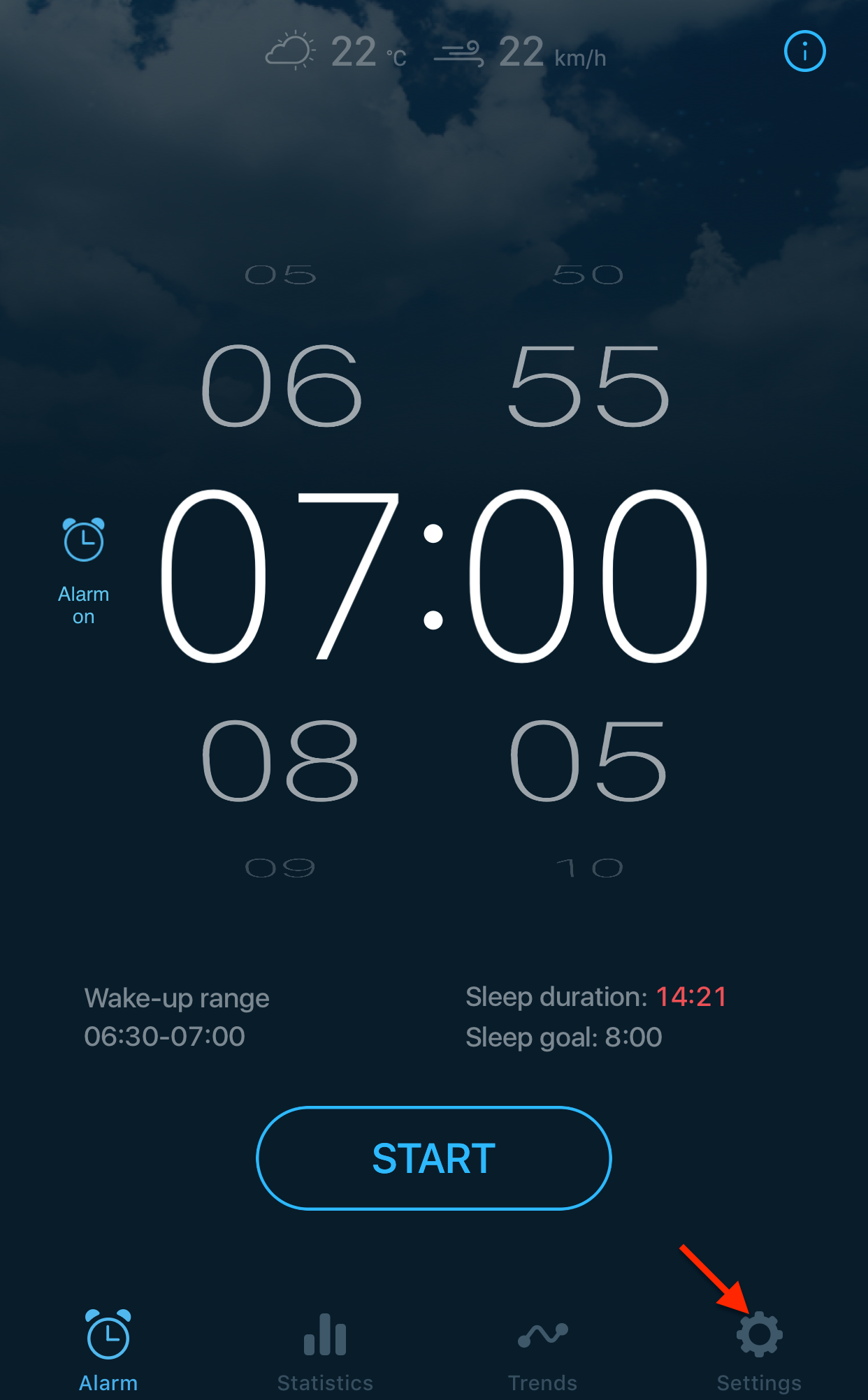This screenshot has height=1400, width=868.
Task: Click the Statistics bar chart icon
Action: click(x=324, y=1333)
